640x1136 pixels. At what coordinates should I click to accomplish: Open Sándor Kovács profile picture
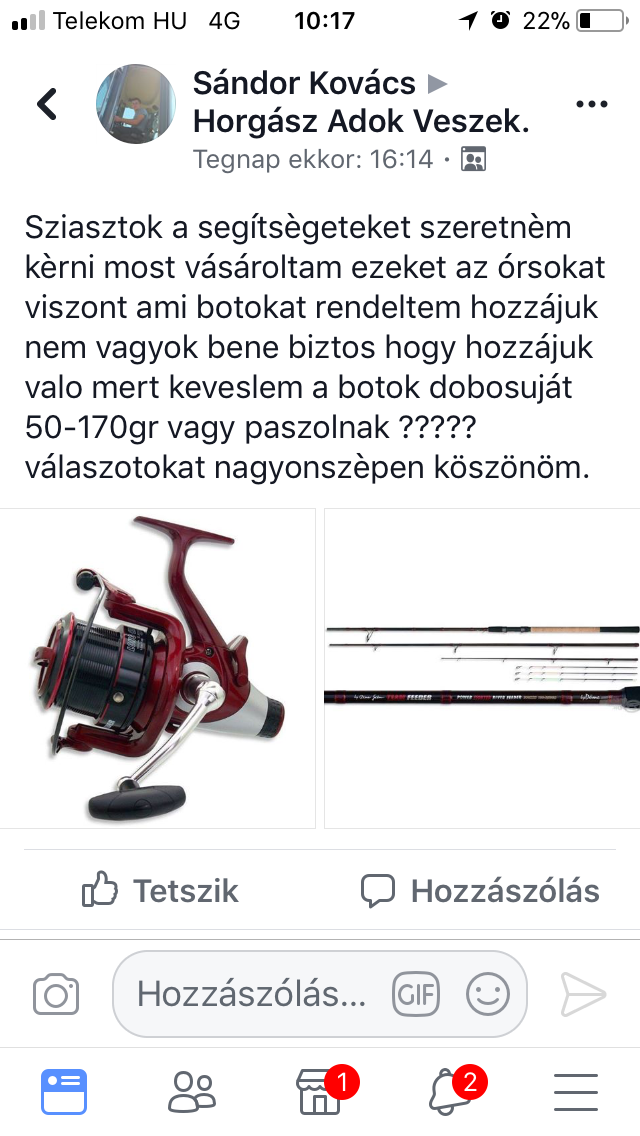[136, 105]
